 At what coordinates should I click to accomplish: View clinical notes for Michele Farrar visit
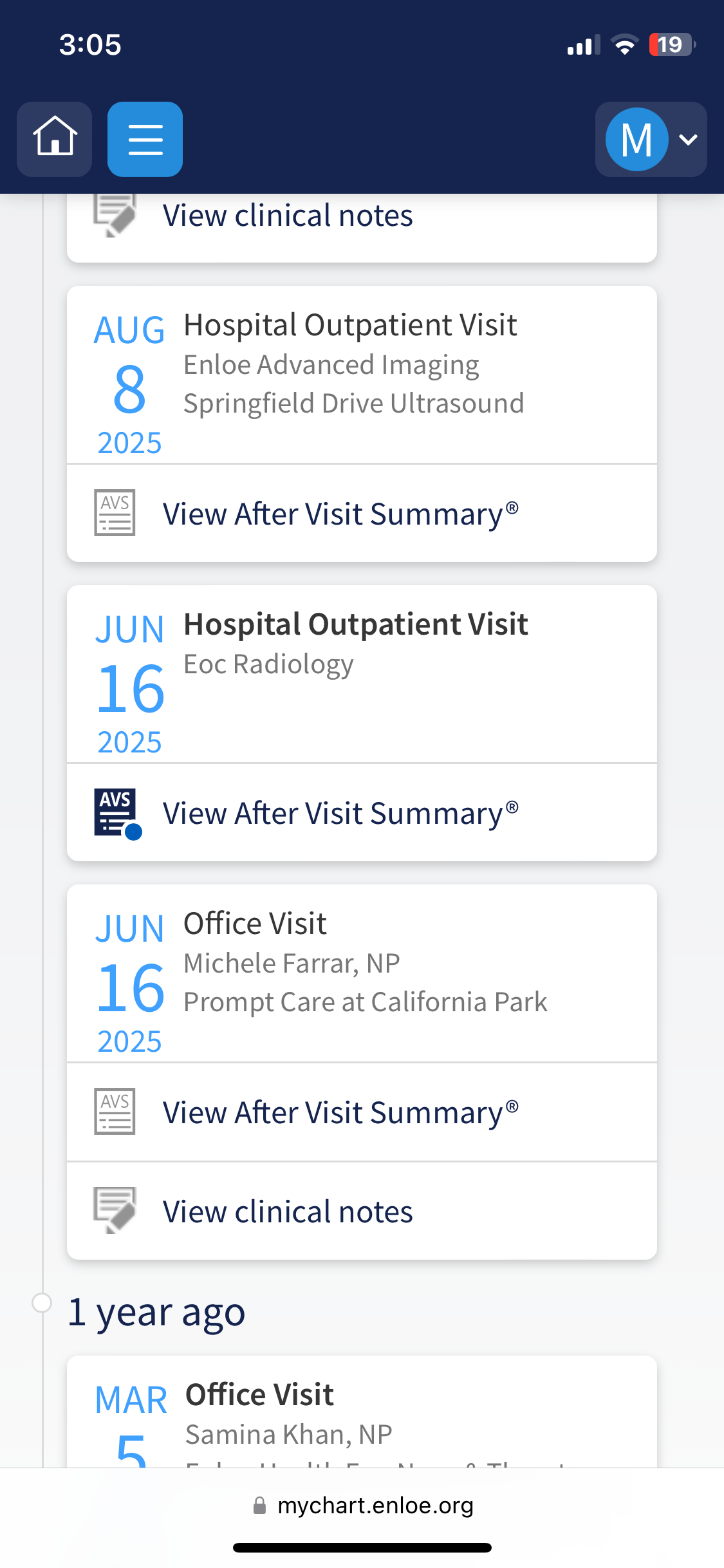tap(288, 1211)
